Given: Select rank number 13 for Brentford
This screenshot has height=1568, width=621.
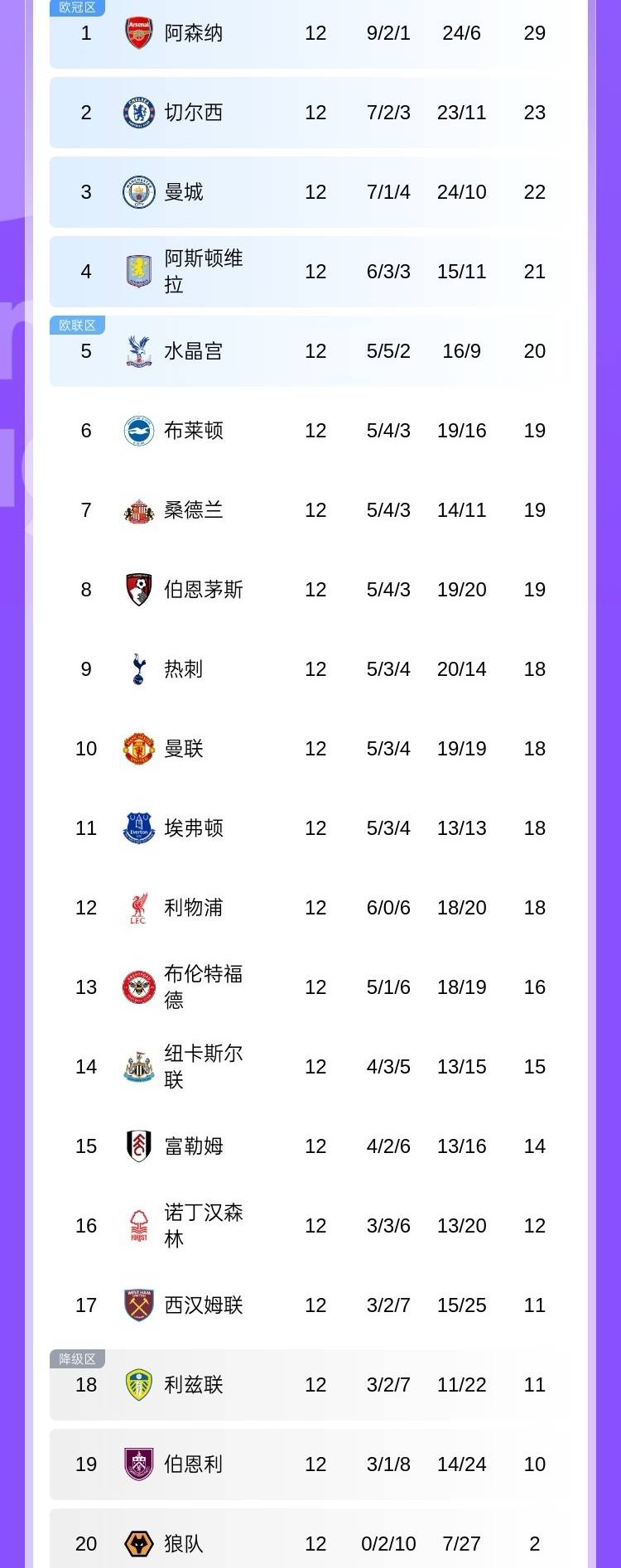Looking at the screenshot, I should tap(85, 987).
